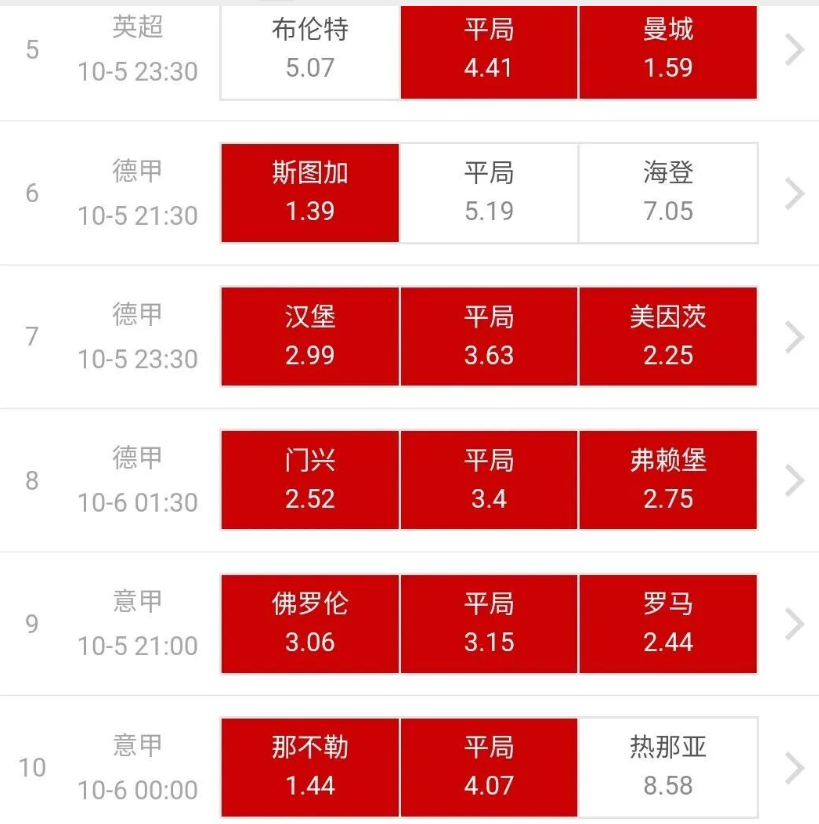The image size is (819, 824).
Task: Deselect 弗赖堡 win at 2.75
Action: [668, 480]
